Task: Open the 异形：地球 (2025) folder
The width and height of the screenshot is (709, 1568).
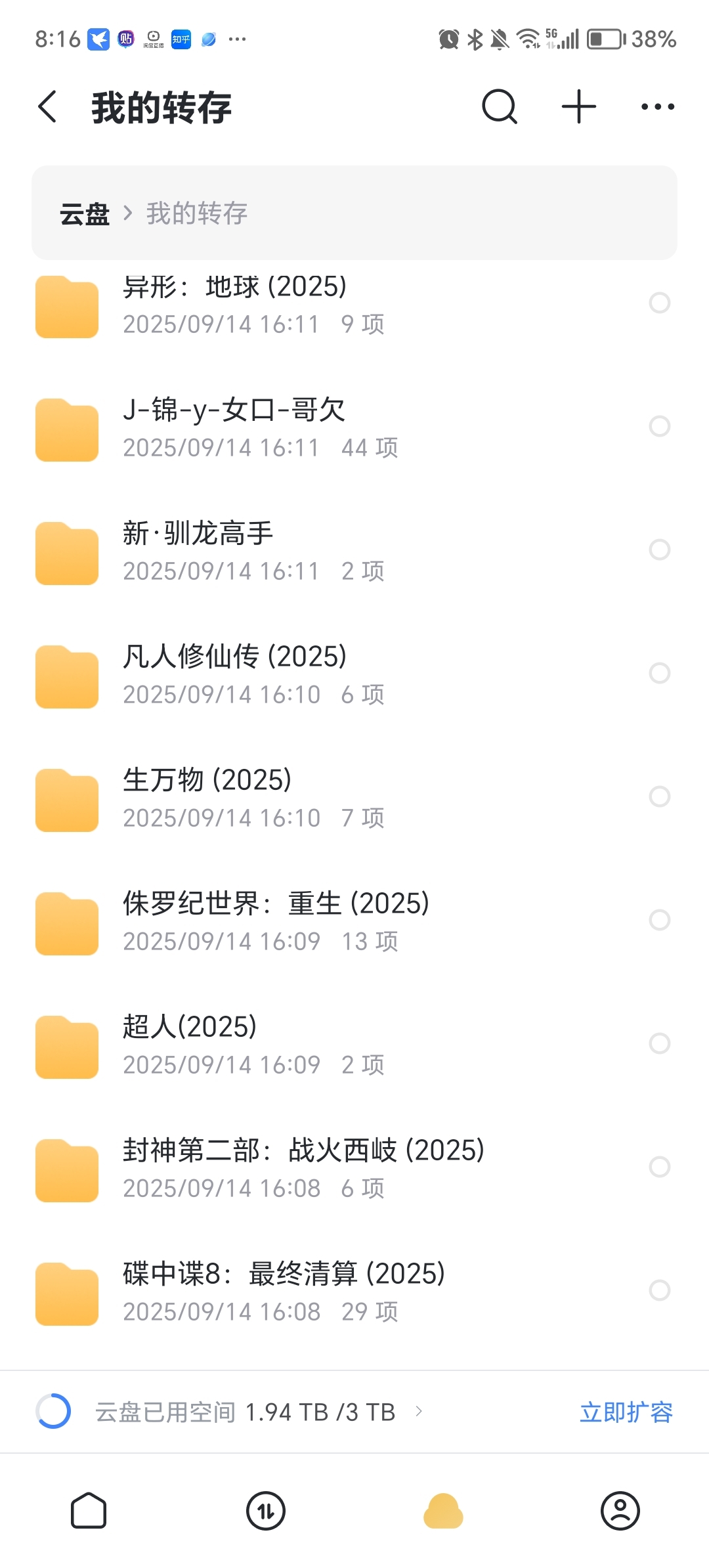Action: (x=354, y=305)
